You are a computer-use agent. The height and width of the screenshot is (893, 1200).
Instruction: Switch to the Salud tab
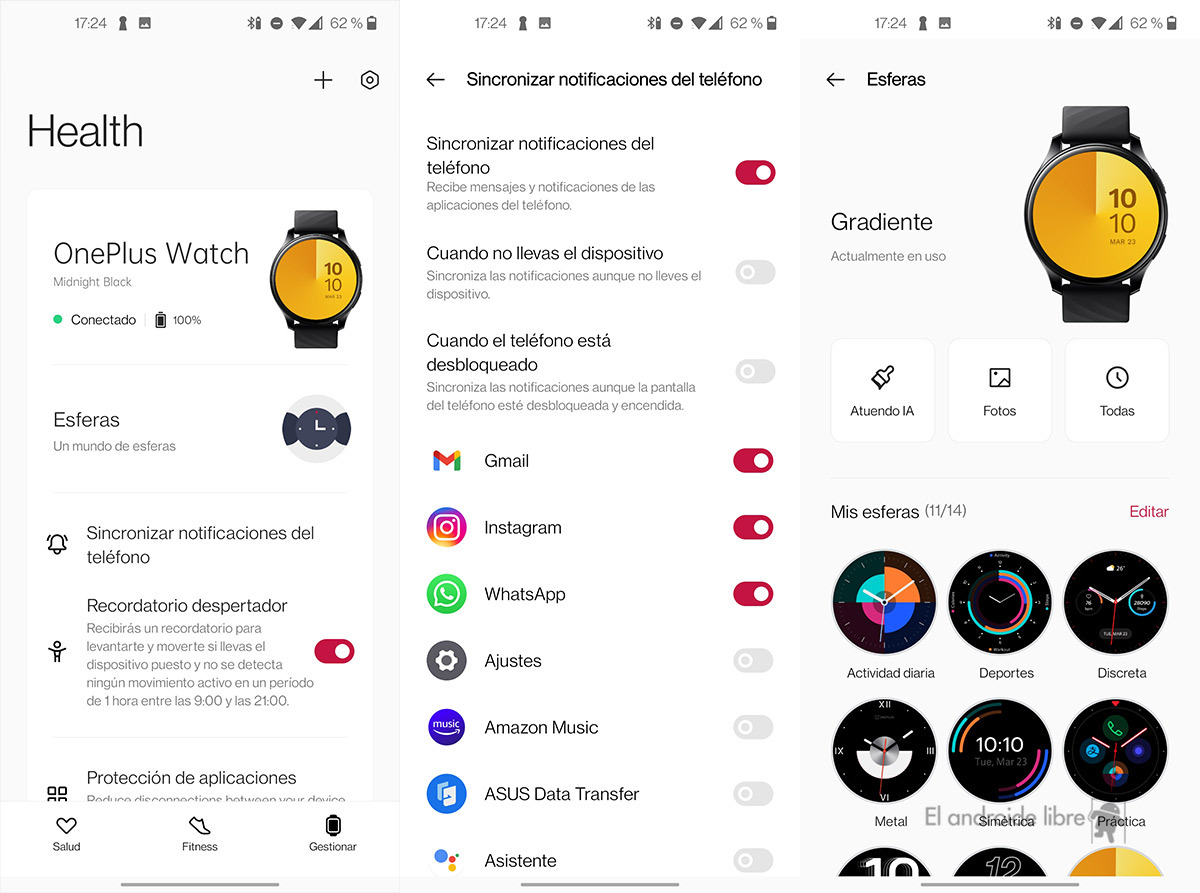pyautogui.click(x=66, y=833)
